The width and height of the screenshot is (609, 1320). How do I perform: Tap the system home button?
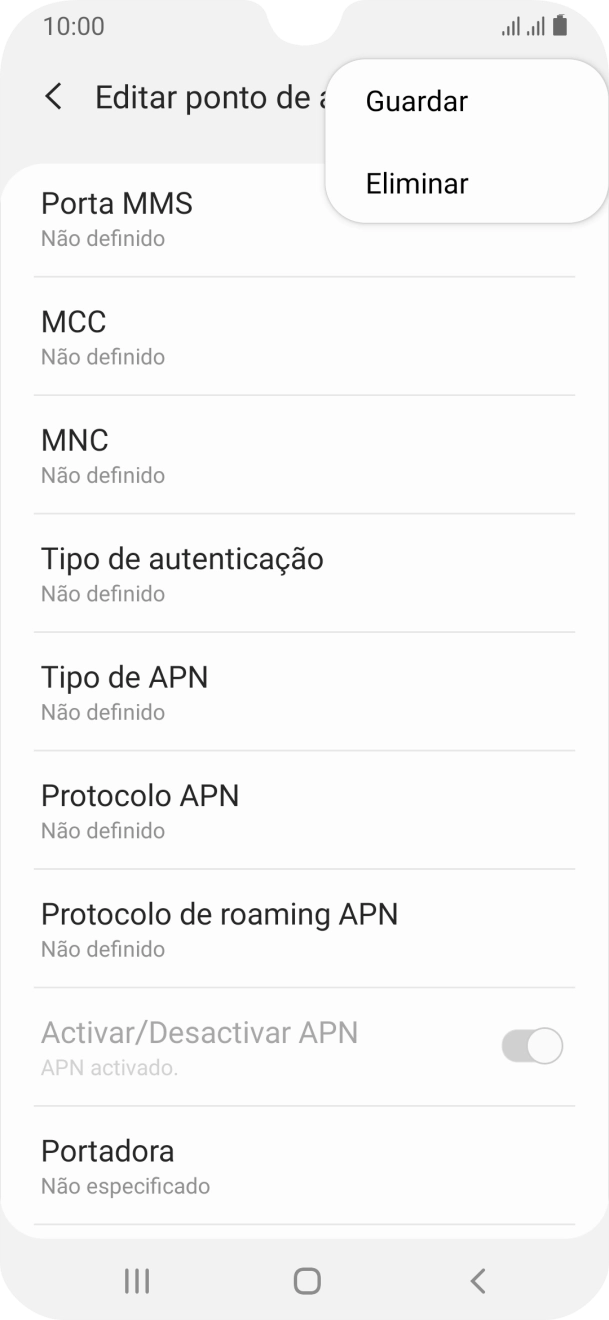click(x=307, y=1281)
